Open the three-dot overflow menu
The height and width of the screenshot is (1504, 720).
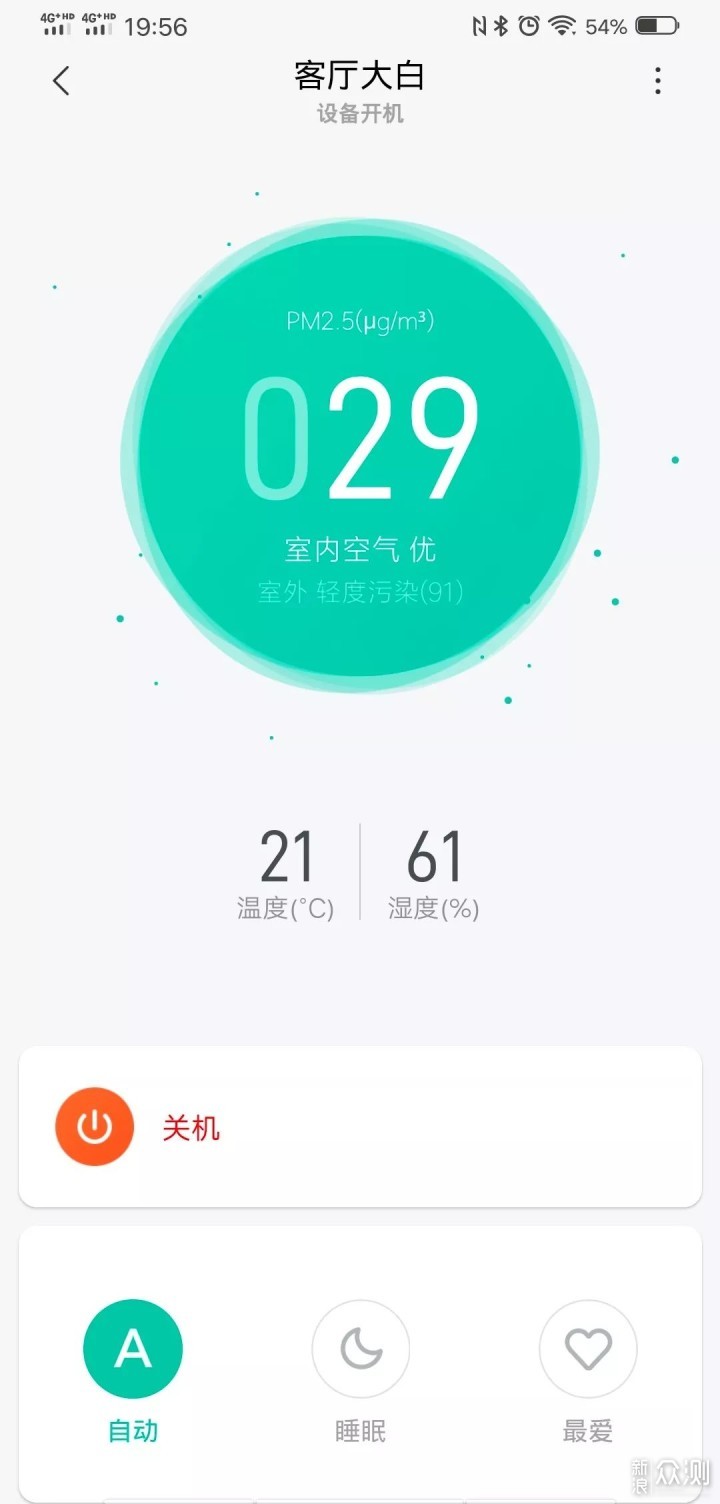point(657,81)
